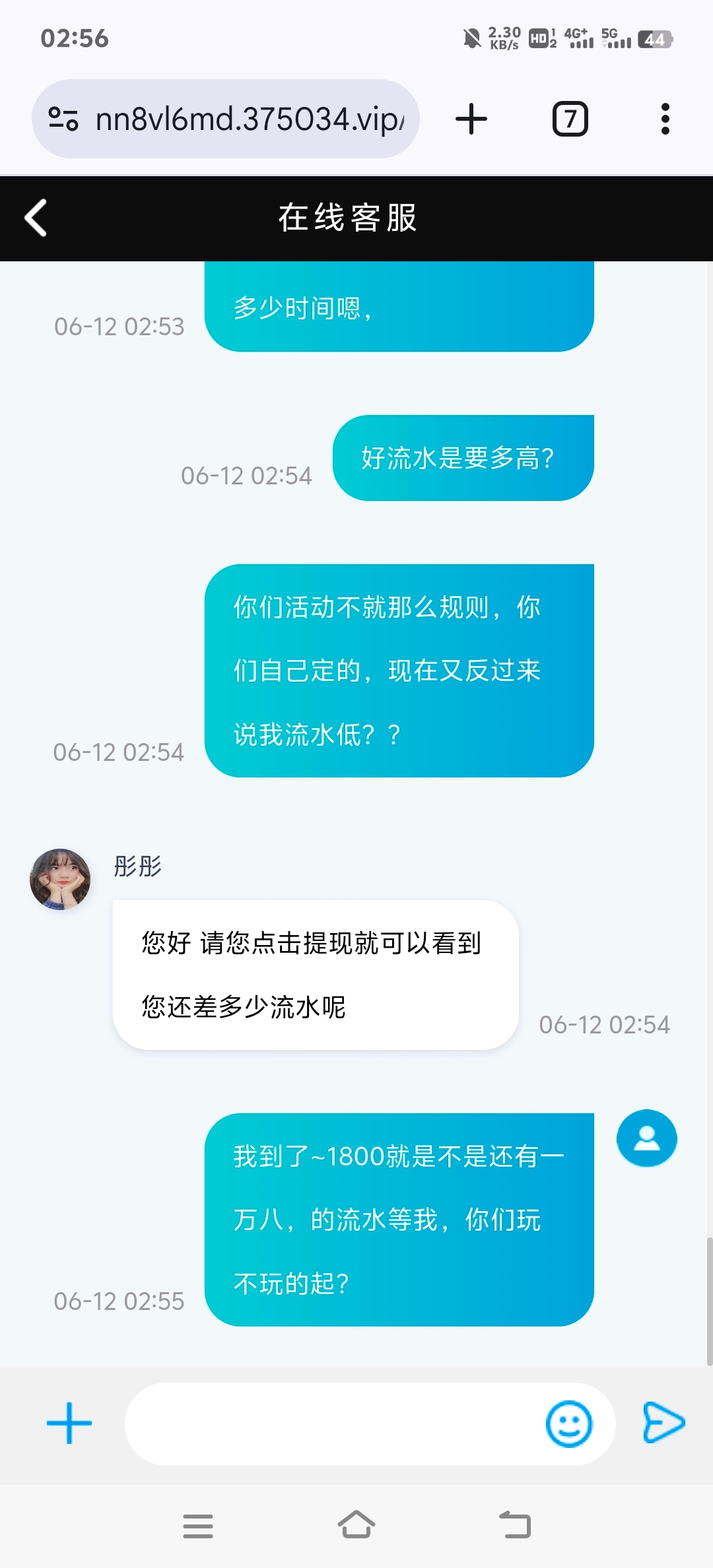Screen dimensions: 713x1568
Task: Open recent apps with menu key
Action: (197, 1525)
